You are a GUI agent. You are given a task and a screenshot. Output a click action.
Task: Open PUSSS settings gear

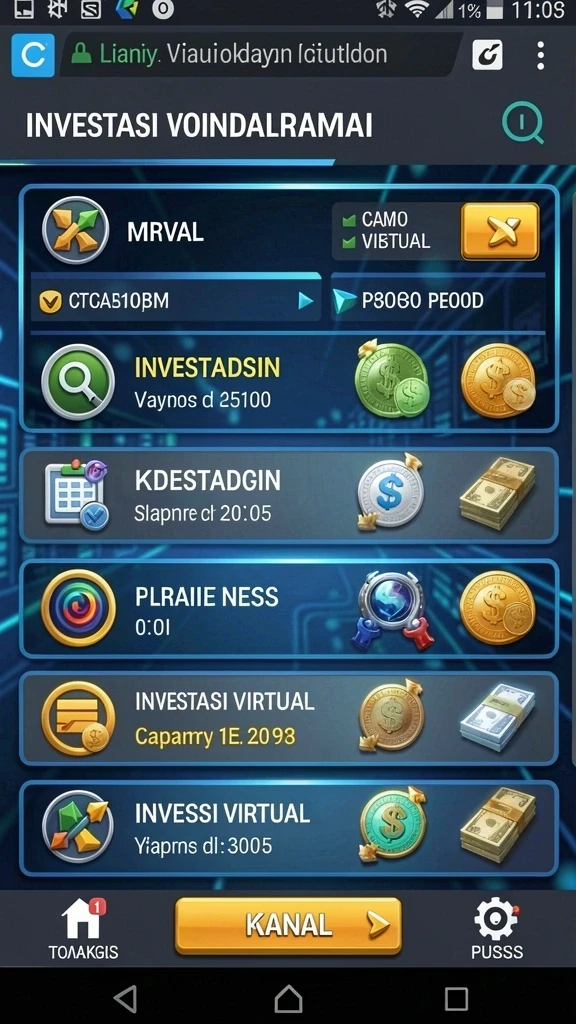point(496,929)
